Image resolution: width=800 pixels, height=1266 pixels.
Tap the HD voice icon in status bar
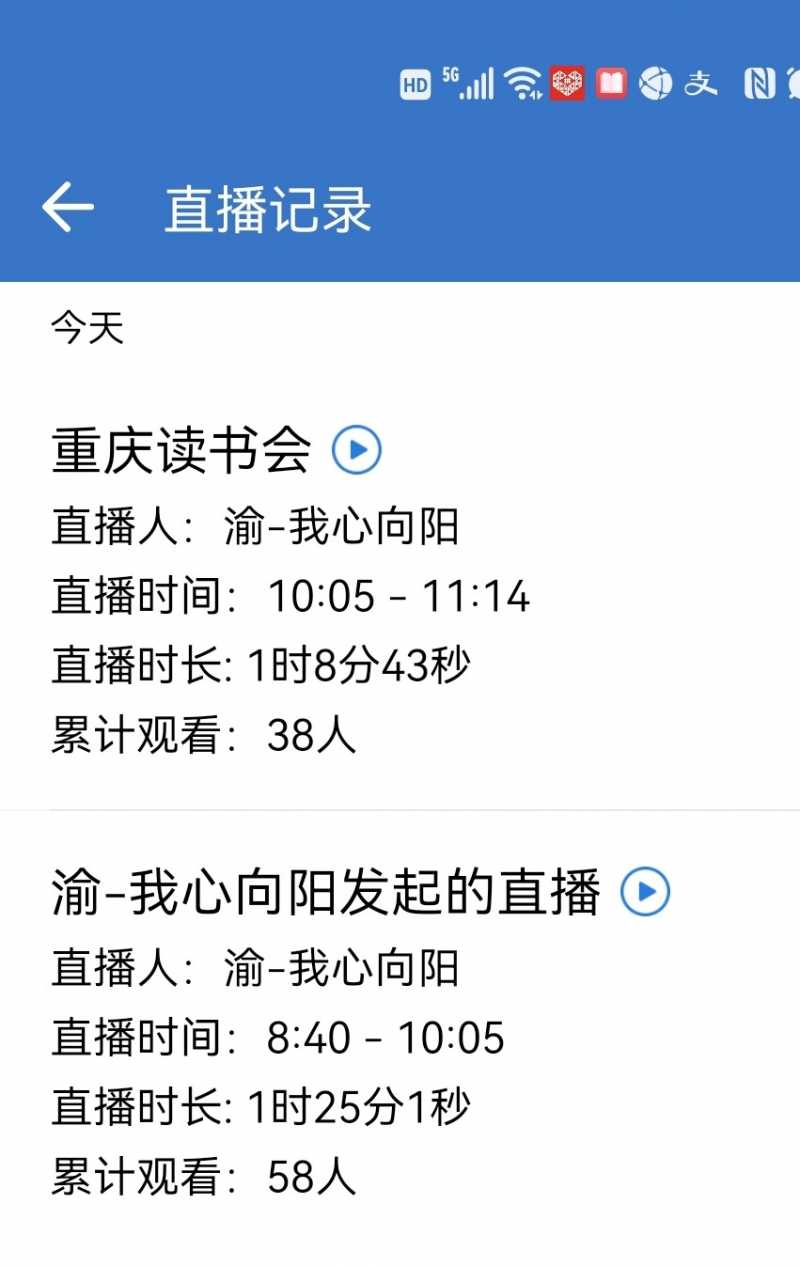(415, 84)
